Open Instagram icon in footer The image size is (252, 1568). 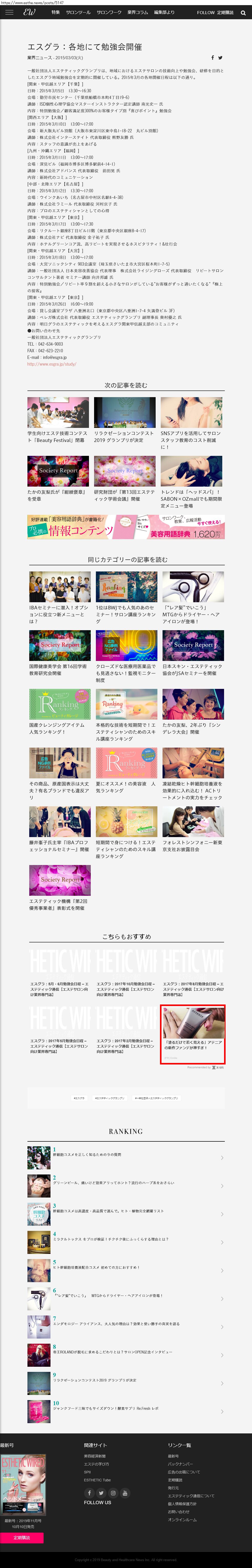(x=113, y=1493)
